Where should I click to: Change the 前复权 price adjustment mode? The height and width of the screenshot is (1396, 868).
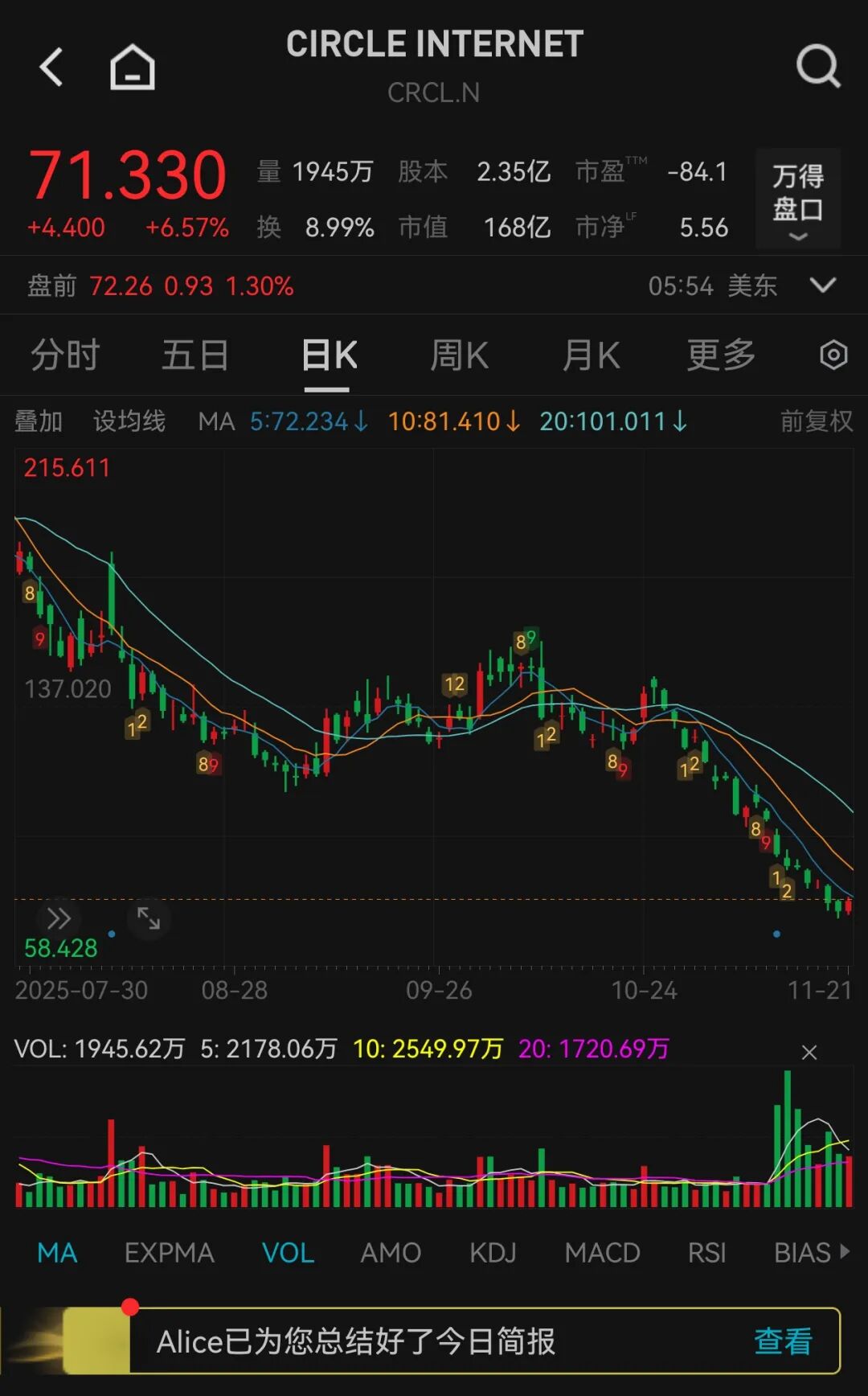tap(816, 421)
